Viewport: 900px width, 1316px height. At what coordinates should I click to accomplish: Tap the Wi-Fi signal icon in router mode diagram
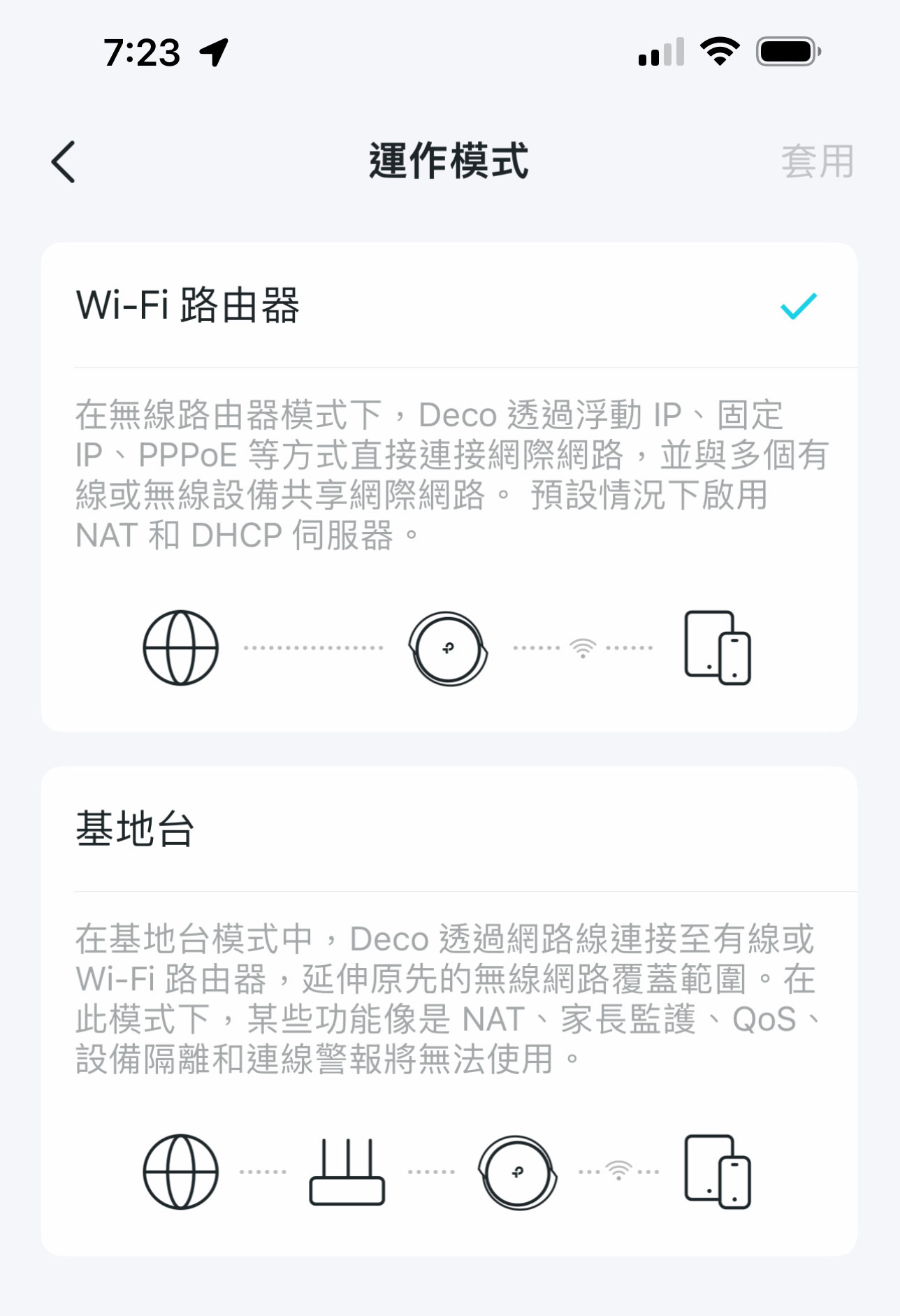[x=582, y=648]
